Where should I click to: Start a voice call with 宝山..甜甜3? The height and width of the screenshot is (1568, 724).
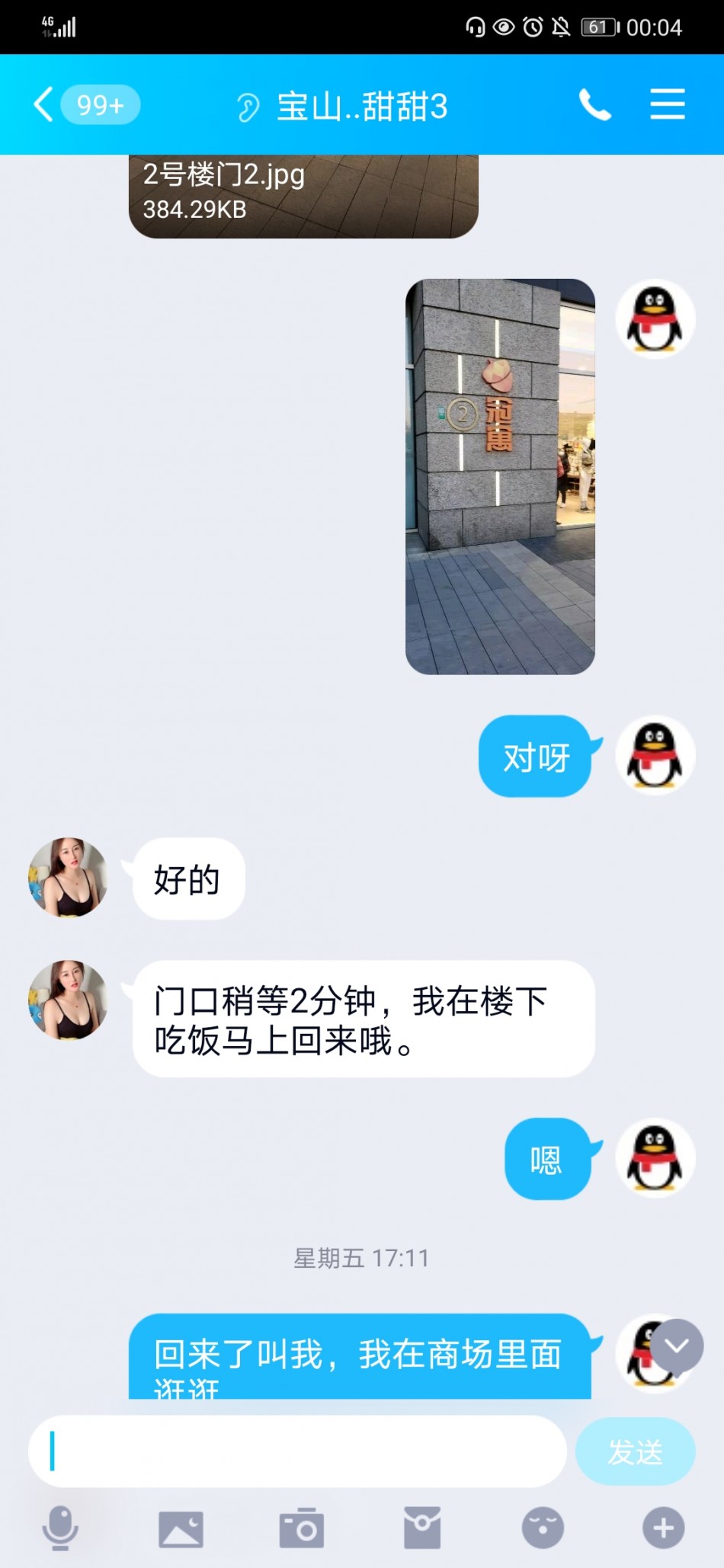[594, 104]
